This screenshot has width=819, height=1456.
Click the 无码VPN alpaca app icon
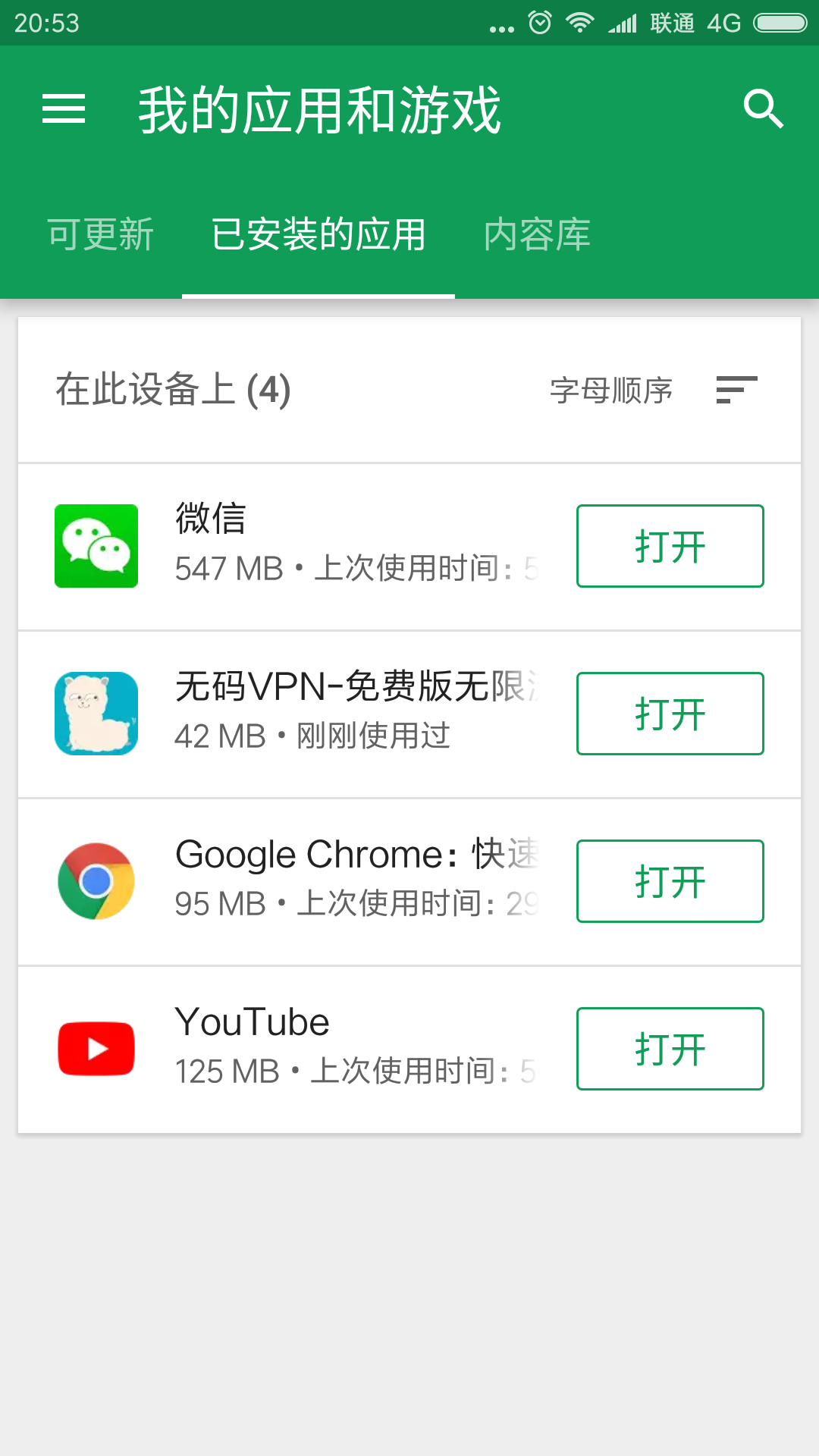(96, 713)
